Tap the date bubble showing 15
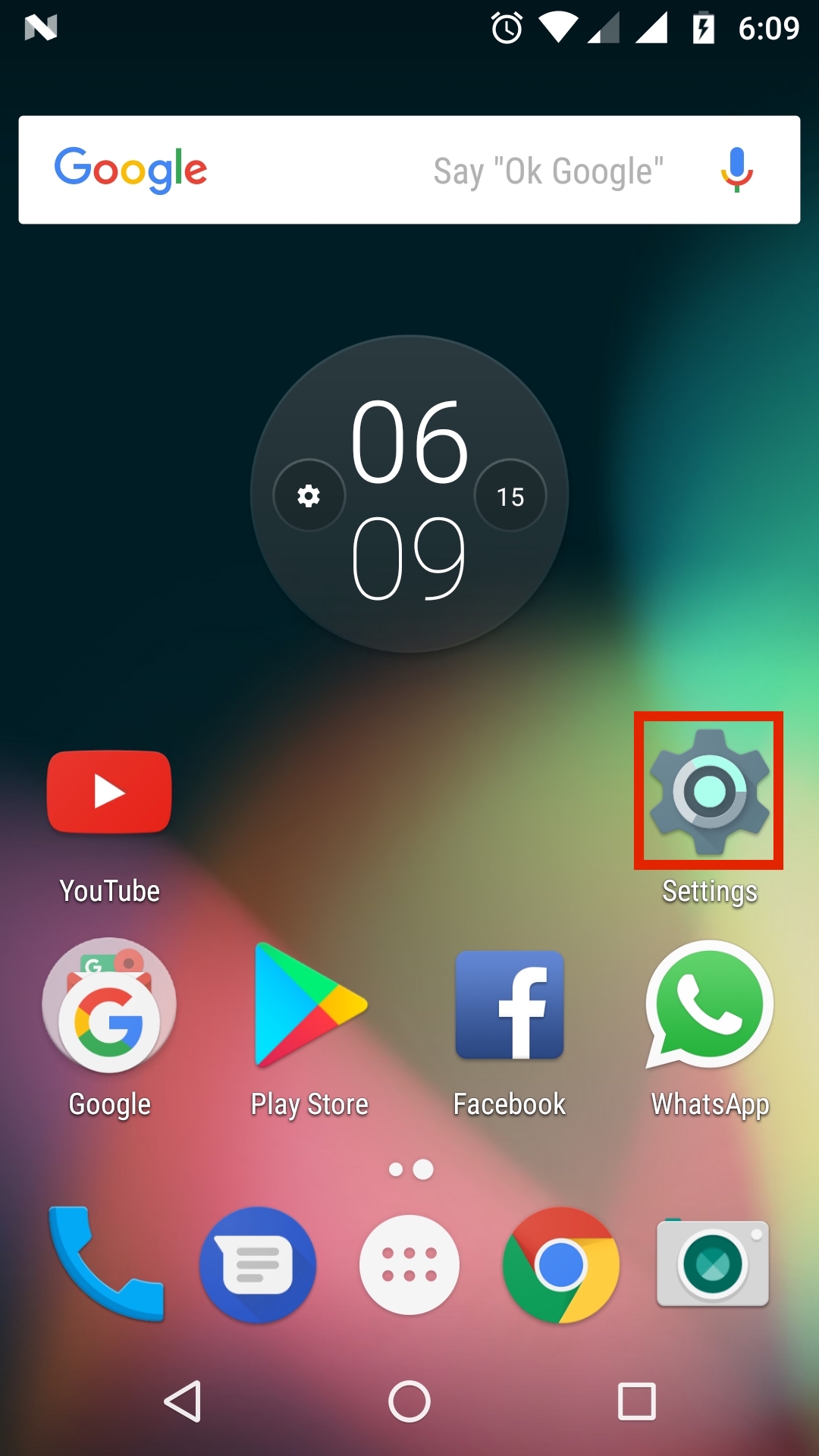Screen dimensions: 819x1456 (510, 496)
